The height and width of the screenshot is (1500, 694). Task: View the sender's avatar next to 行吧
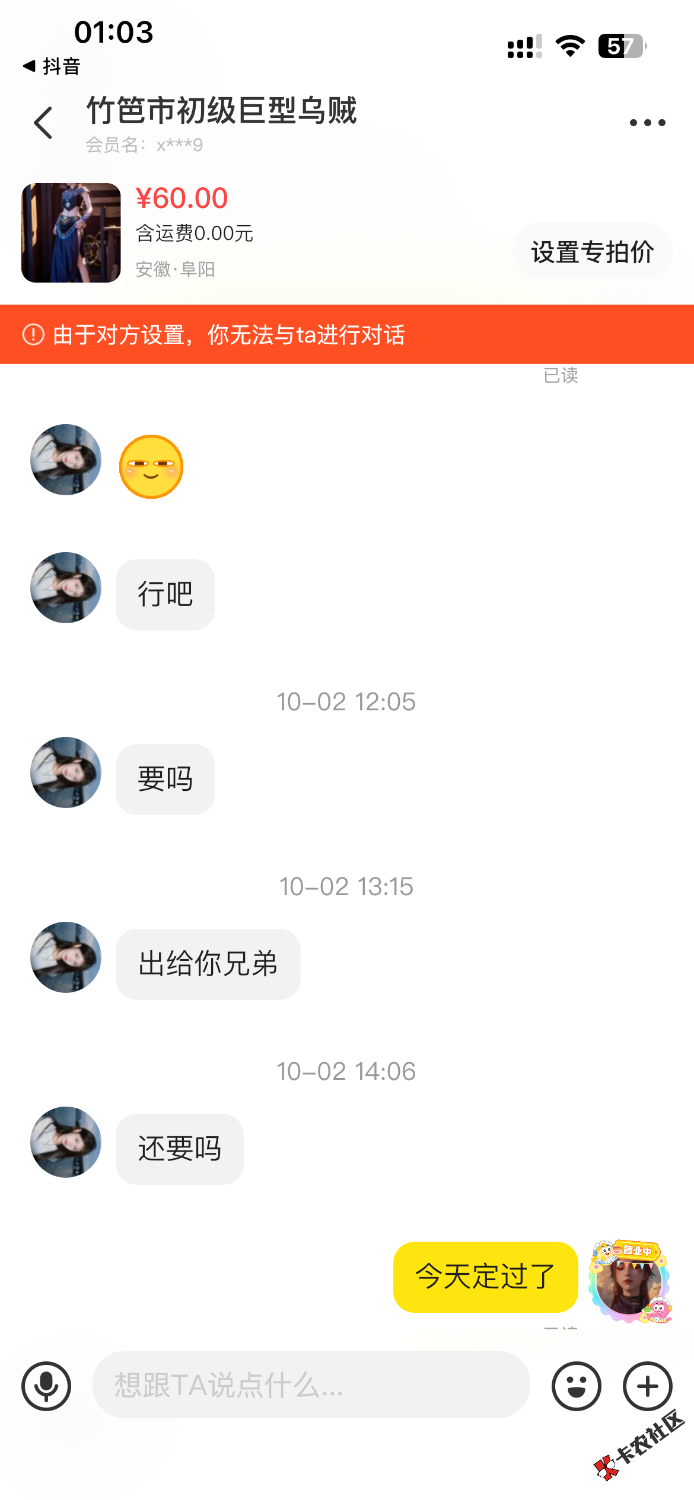click(x=66, y=588)
